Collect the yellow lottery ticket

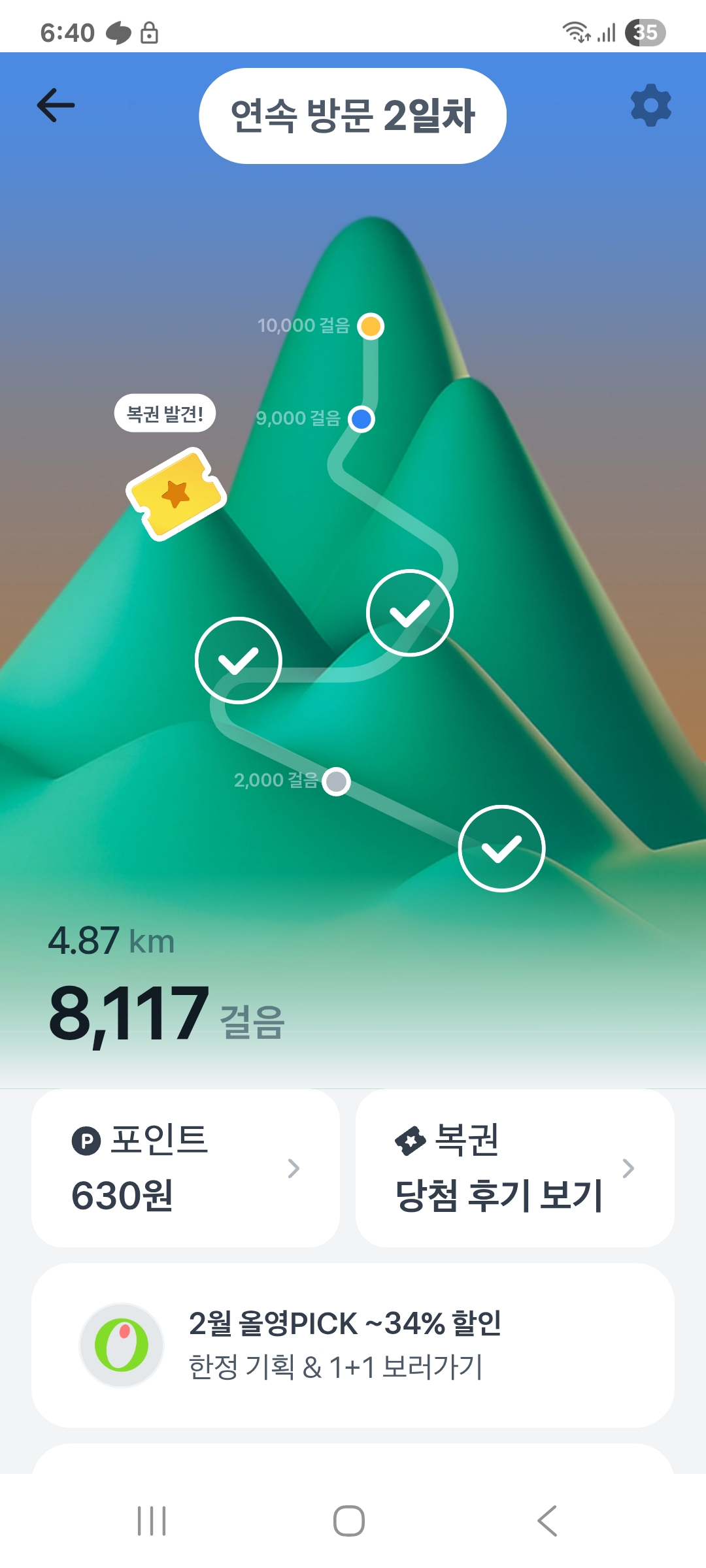coord(176,494)
